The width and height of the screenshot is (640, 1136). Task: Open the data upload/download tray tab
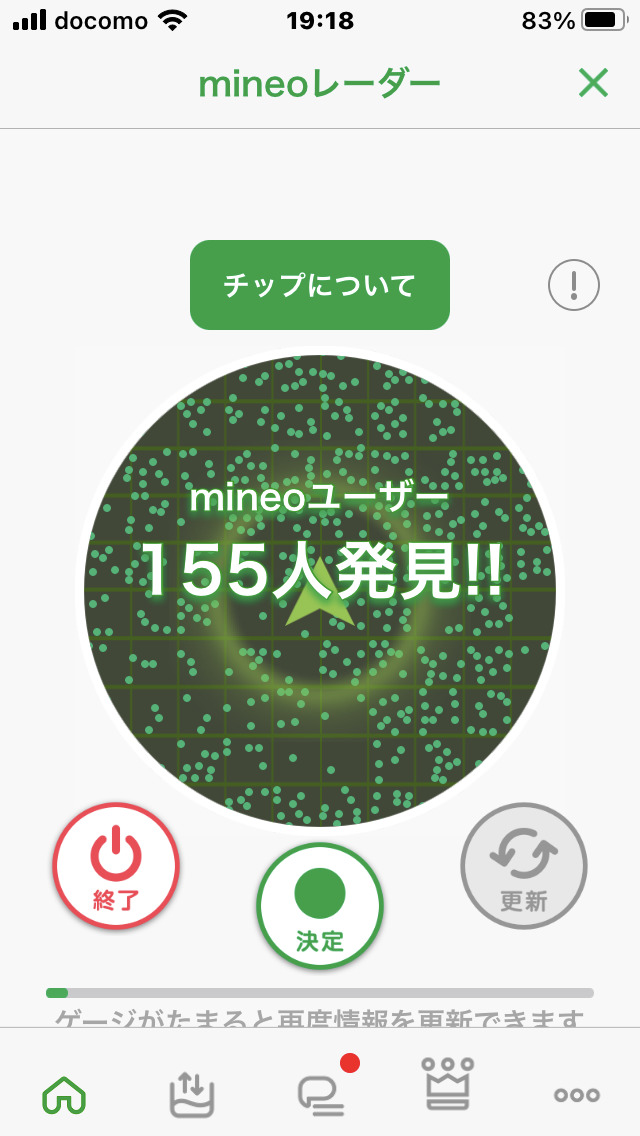click(192, 1092)
